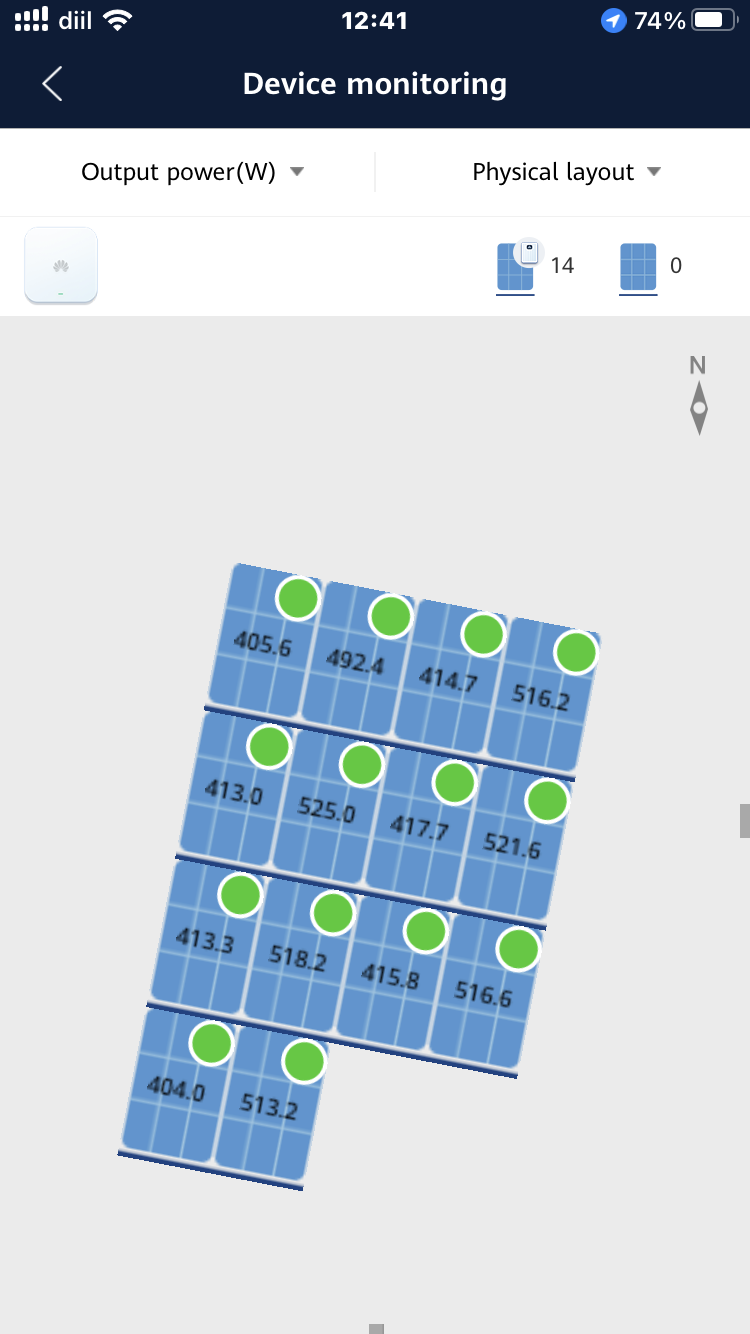Tap the 0 panels without optimizer filter

[x=650, y=266]
